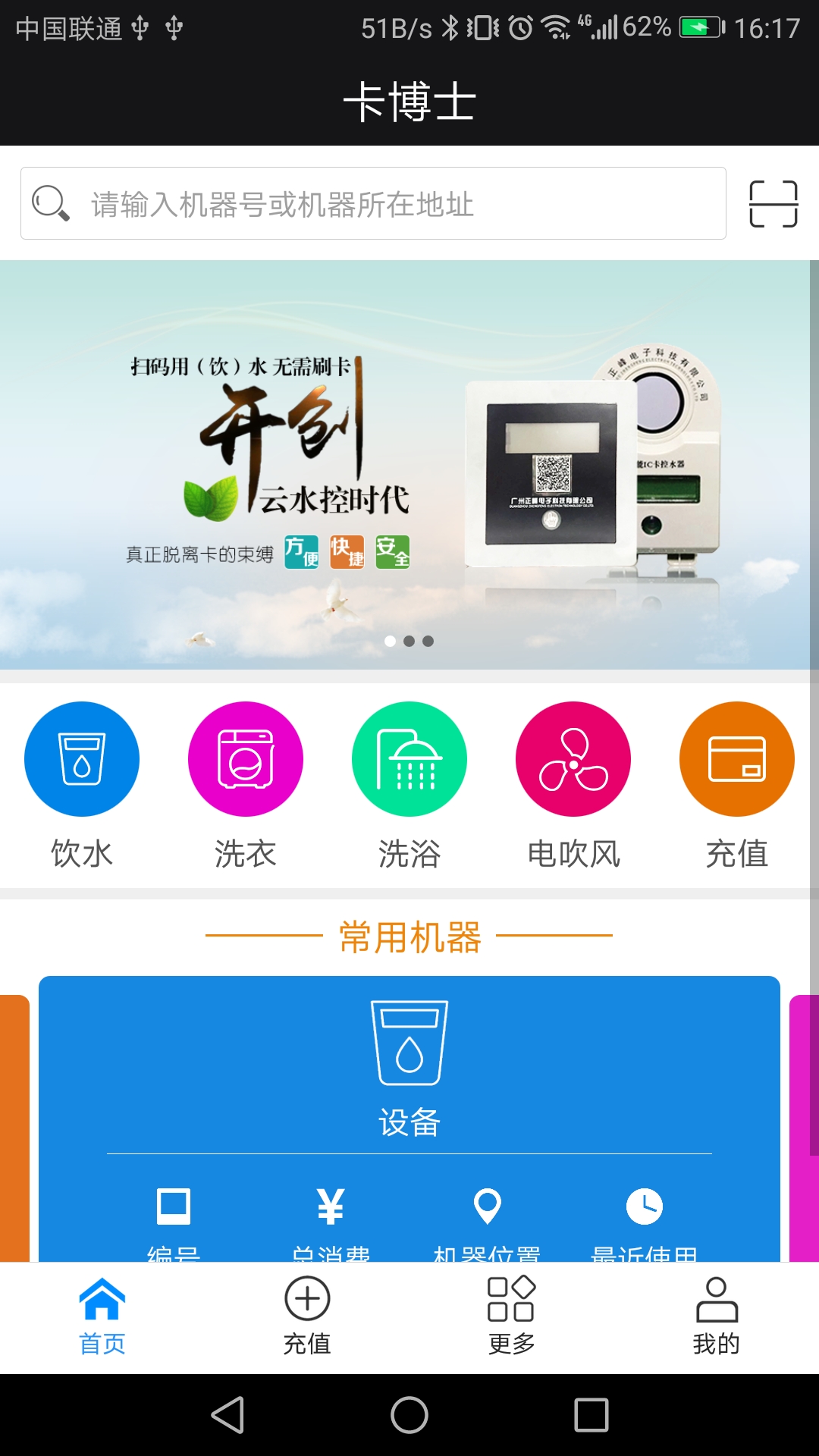
Task: Select the 饮水 drinking water icon
Action: pos(82,758)
